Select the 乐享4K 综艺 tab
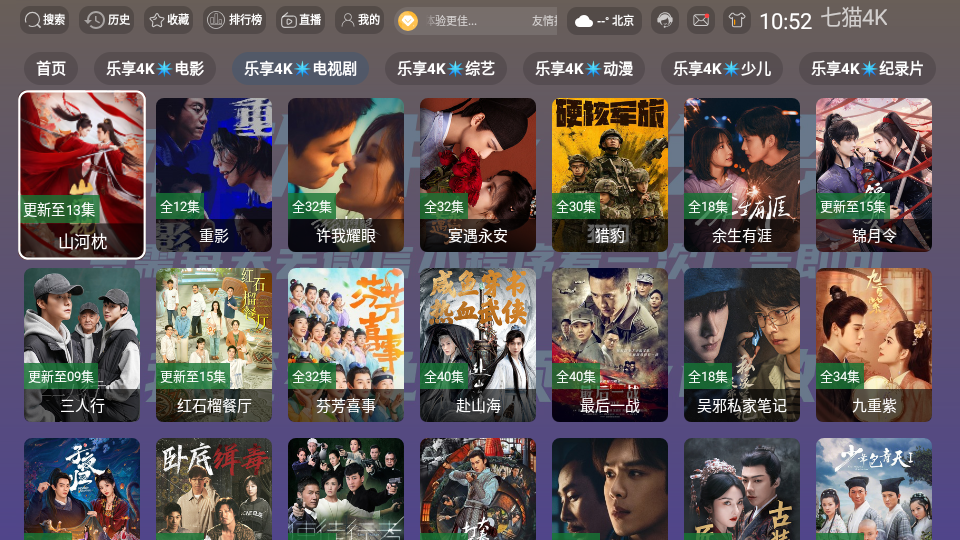Screen dimensions: 960x540 (x=445, y=69)
